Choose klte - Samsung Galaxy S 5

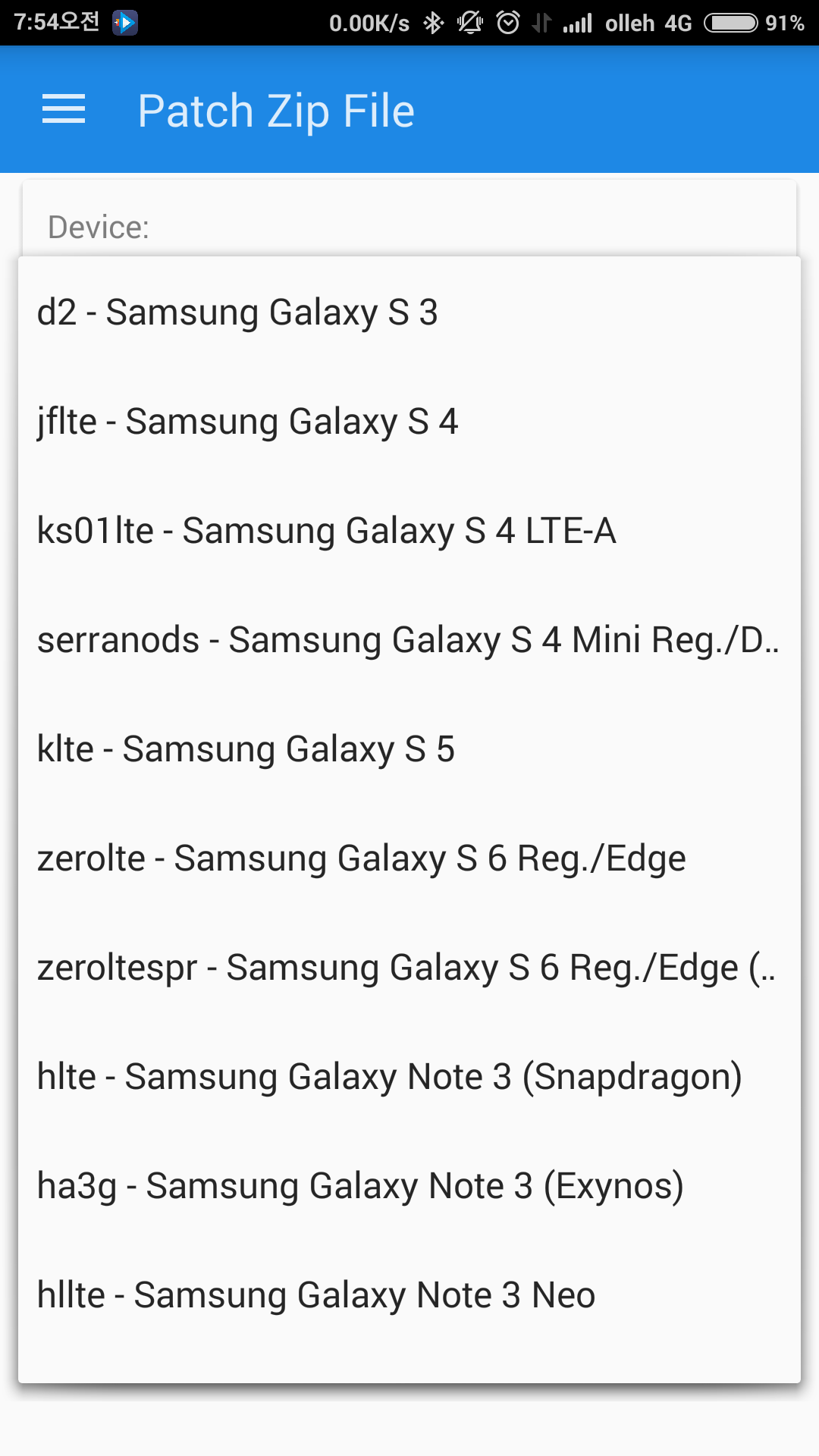246,749
